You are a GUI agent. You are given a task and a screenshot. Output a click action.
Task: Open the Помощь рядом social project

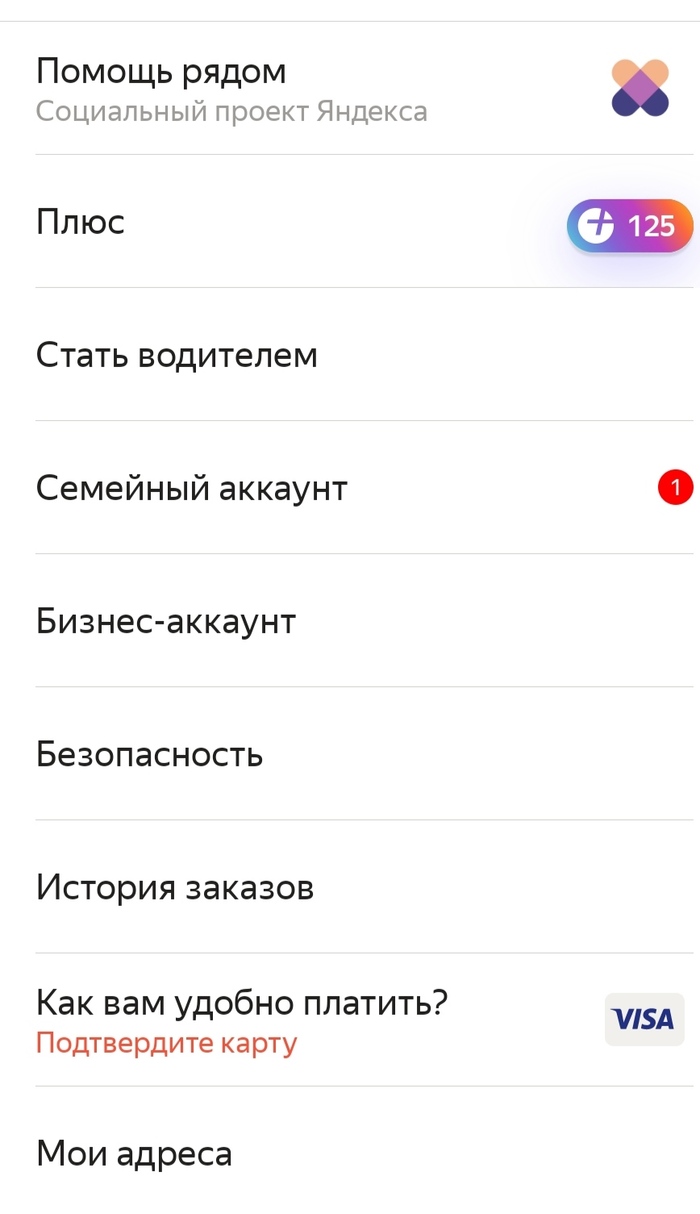coord(231,88)
